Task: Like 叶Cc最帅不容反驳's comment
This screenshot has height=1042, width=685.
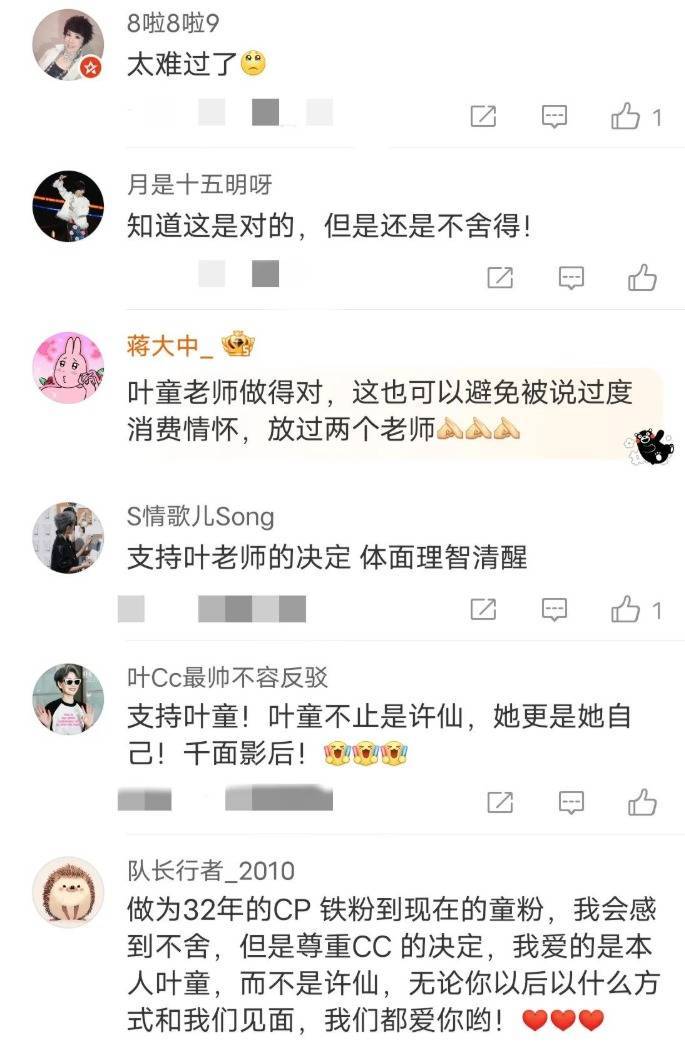Action: coord(642,801)
